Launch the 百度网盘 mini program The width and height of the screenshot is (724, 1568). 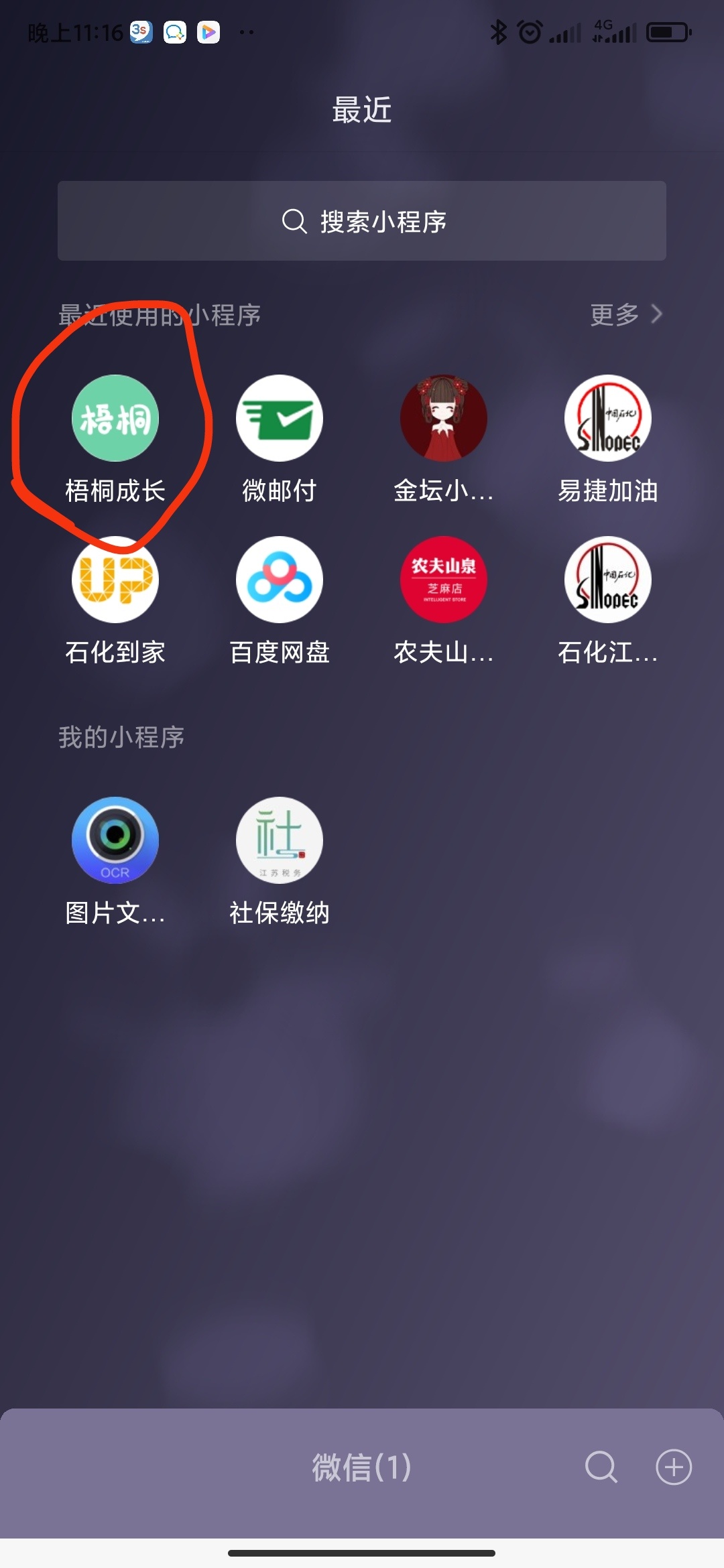[280, 580]
